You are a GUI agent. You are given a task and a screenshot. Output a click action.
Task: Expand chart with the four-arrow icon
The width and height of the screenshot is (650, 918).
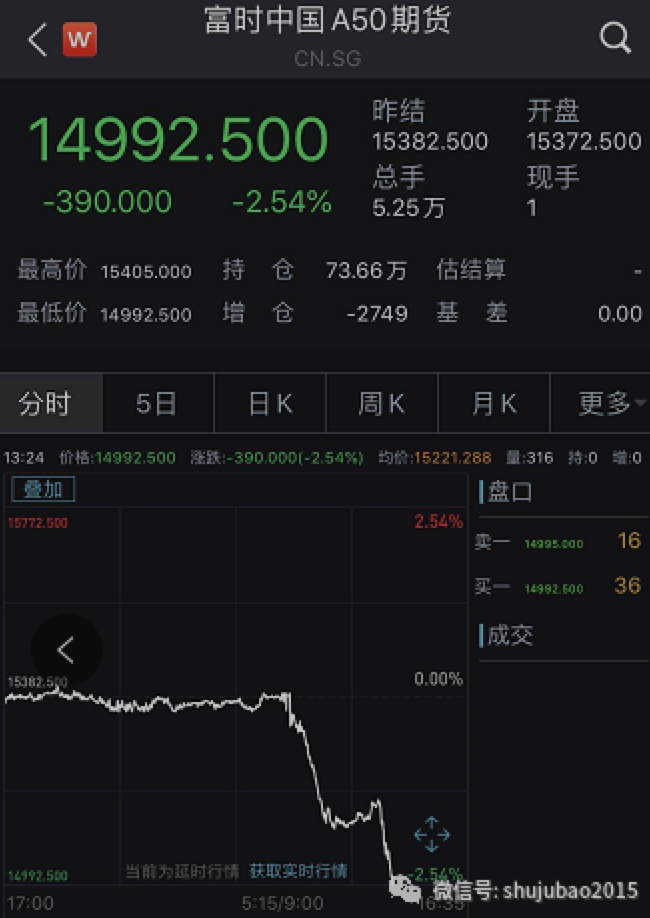click(431, 834)
